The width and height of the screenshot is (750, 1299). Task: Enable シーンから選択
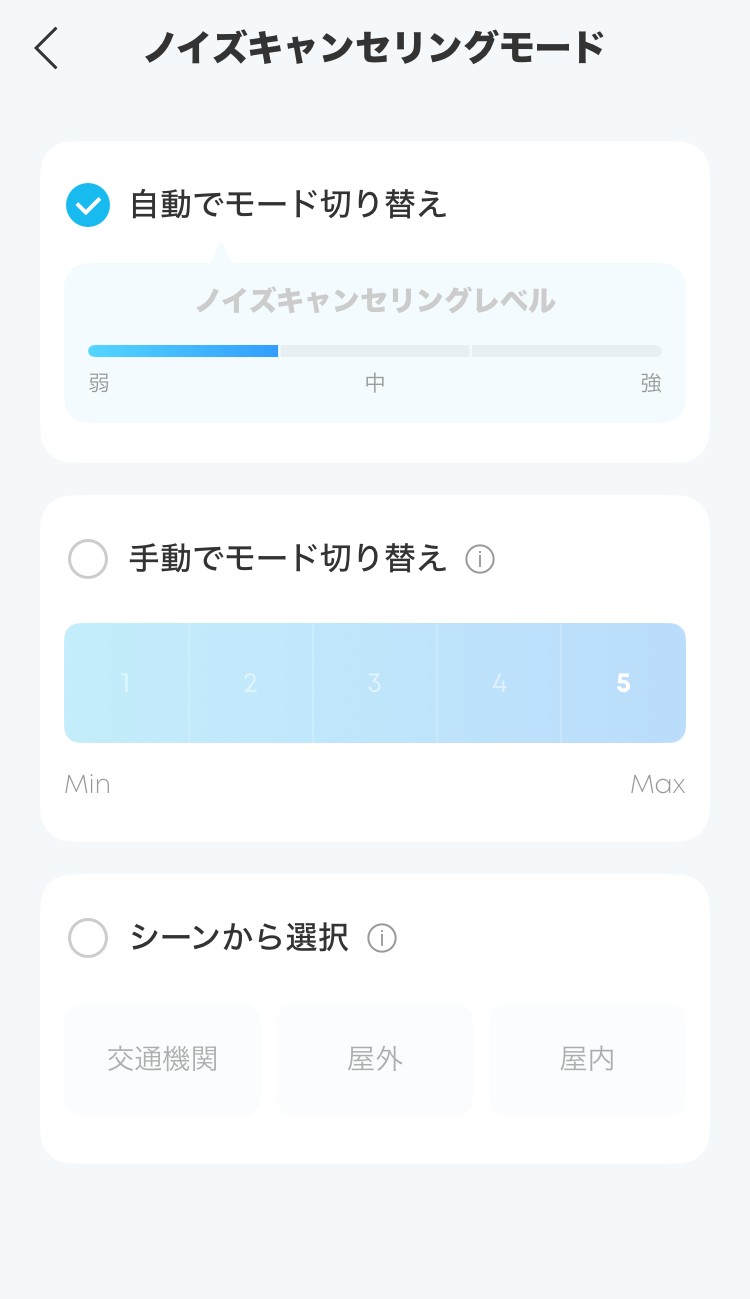(x=88, y=938)
